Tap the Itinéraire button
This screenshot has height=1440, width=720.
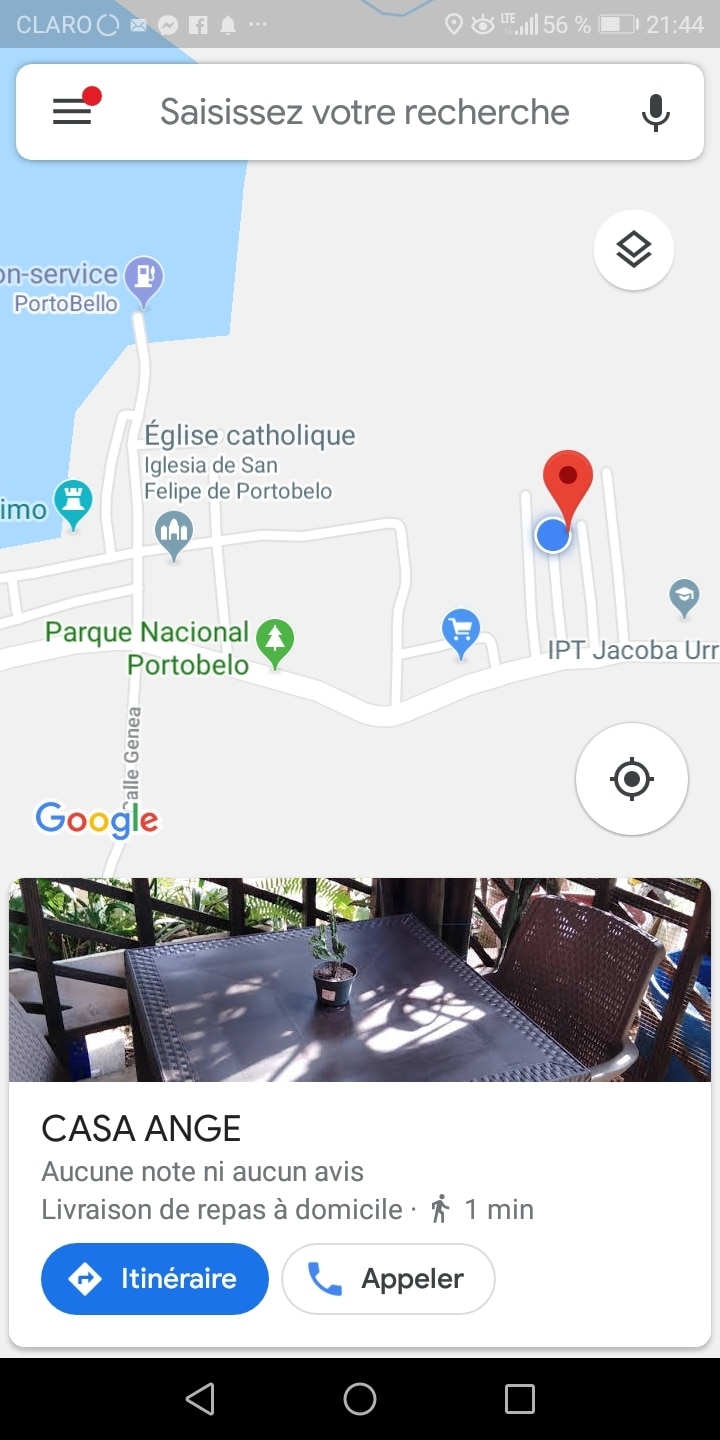pyautogui.click(x=155, y=1279)
